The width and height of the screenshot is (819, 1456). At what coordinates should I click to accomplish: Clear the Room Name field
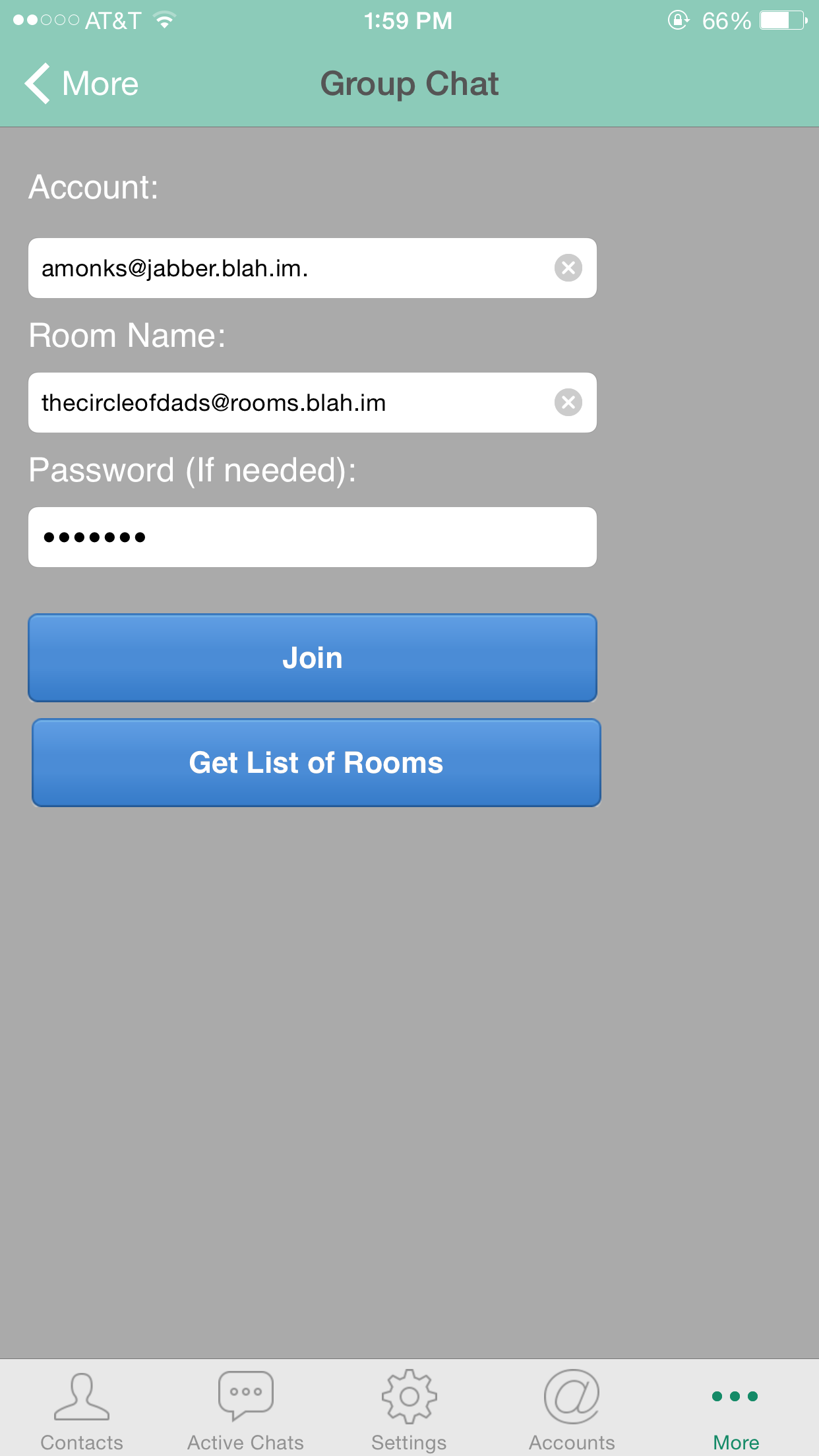click(568, 402)
